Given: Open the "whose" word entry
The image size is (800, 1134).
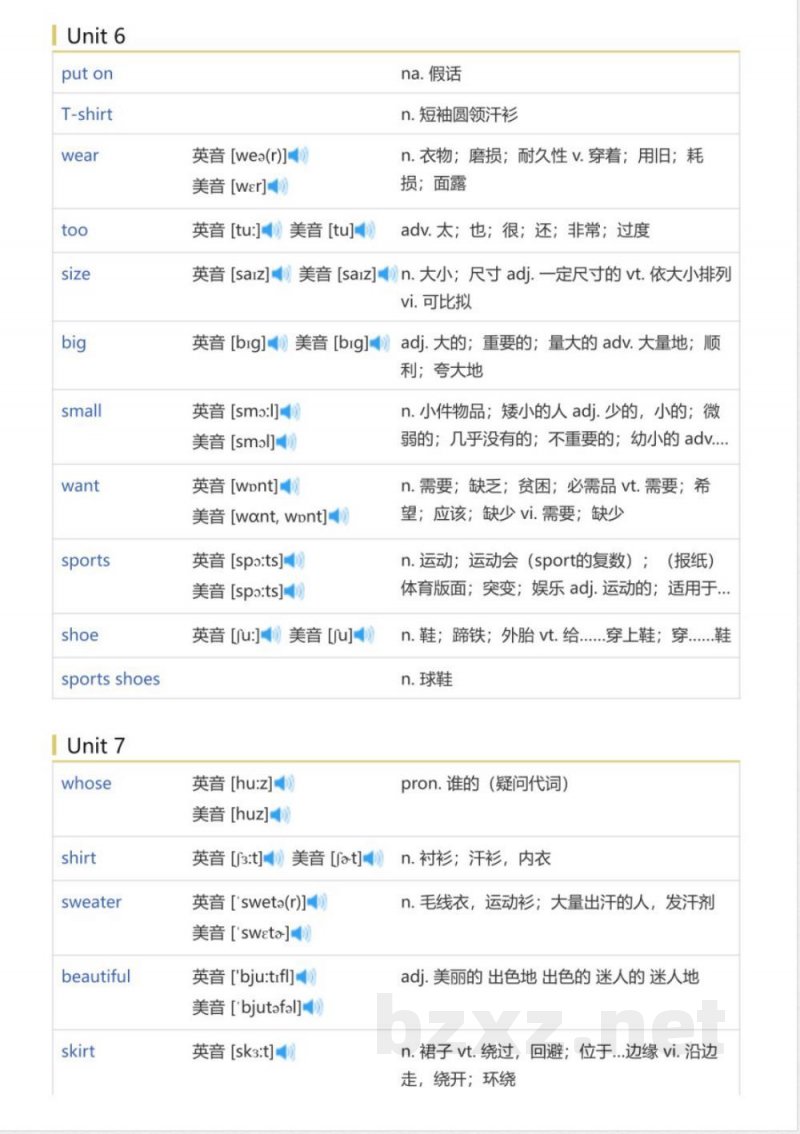Looking at the screenshot, I should [85, 784].
